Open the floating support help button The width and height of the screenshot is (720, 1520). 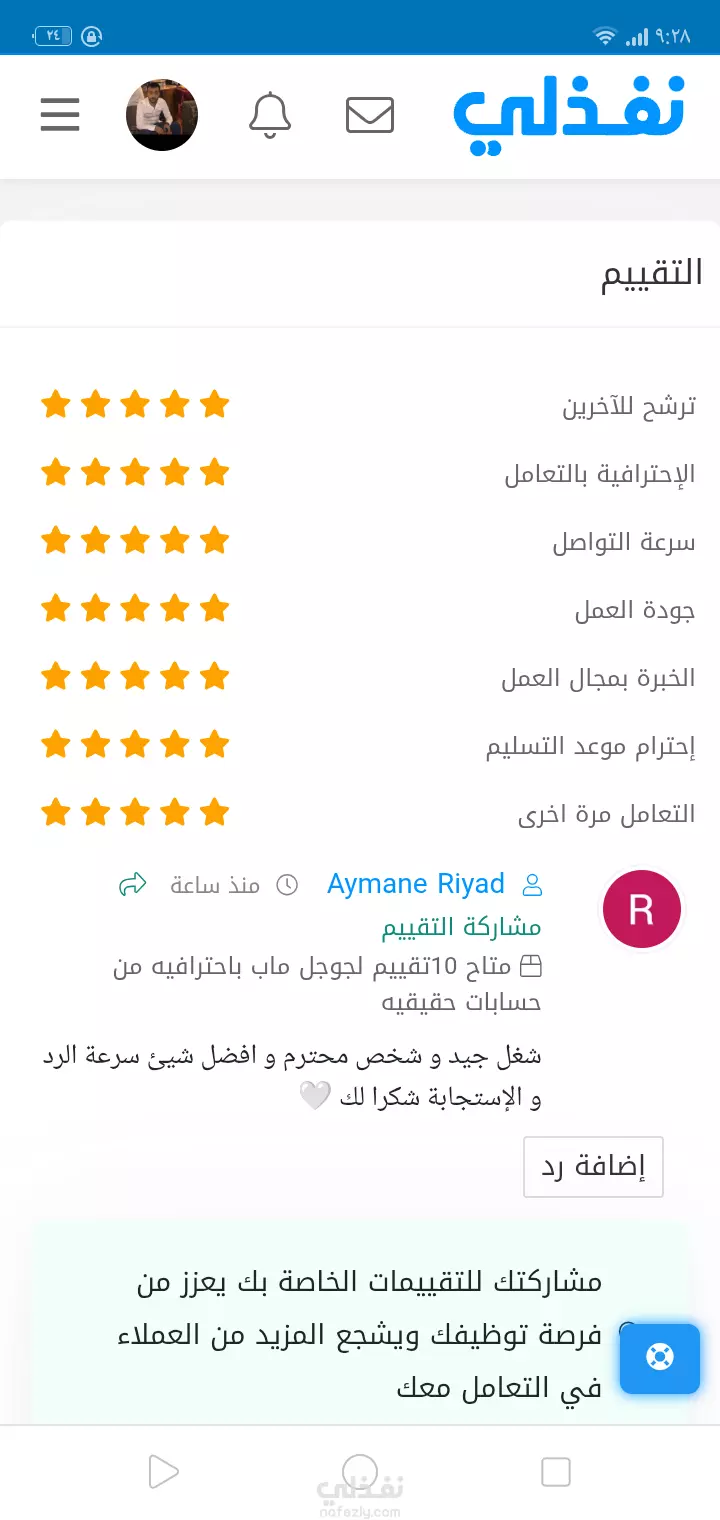point(660,1358)
